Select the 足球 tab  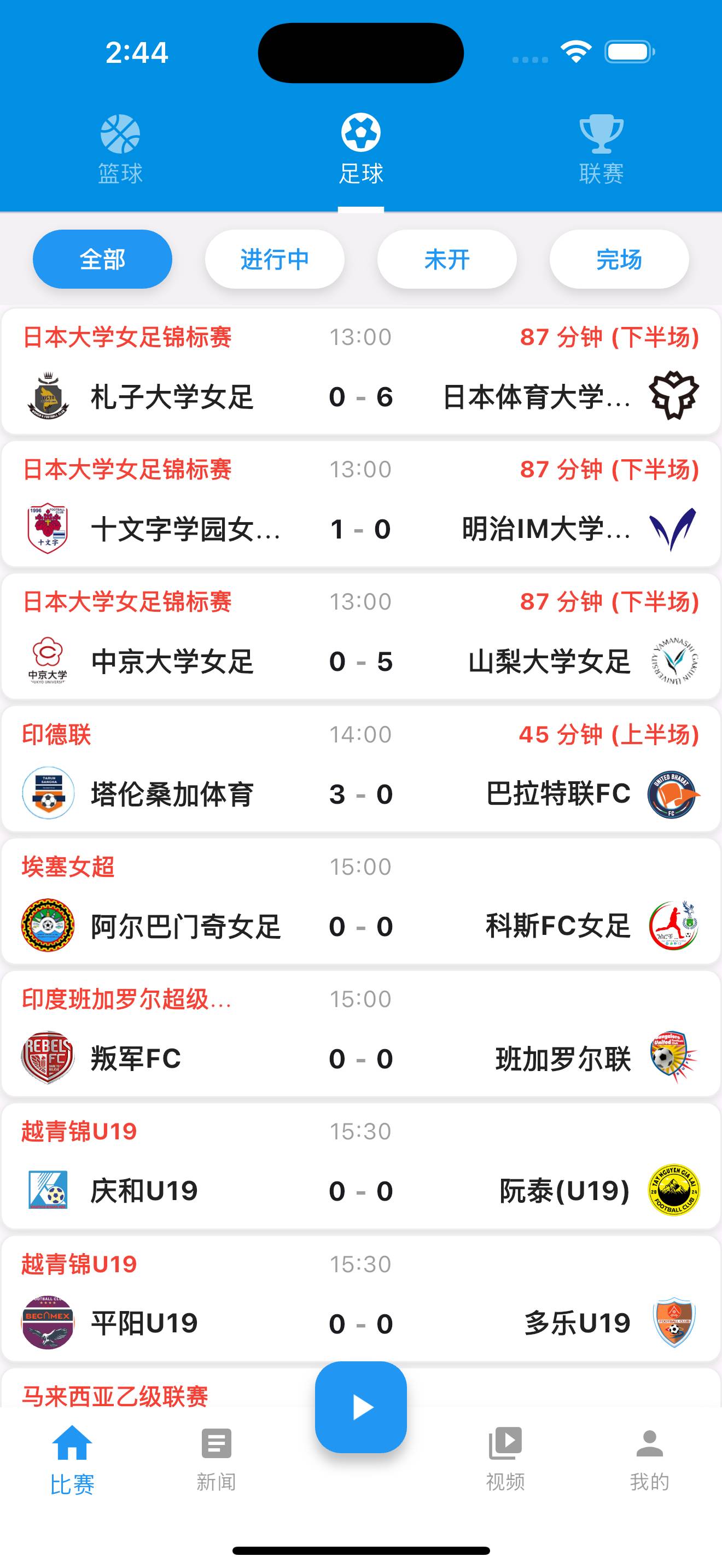click(x=361, y=150)
